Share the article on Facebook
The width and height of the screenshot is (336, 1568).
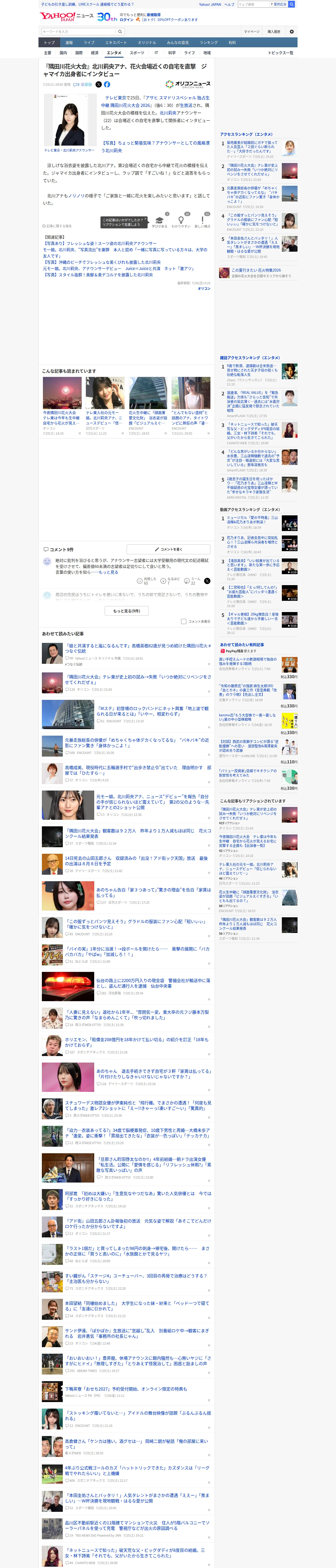[x=107, y=85]
